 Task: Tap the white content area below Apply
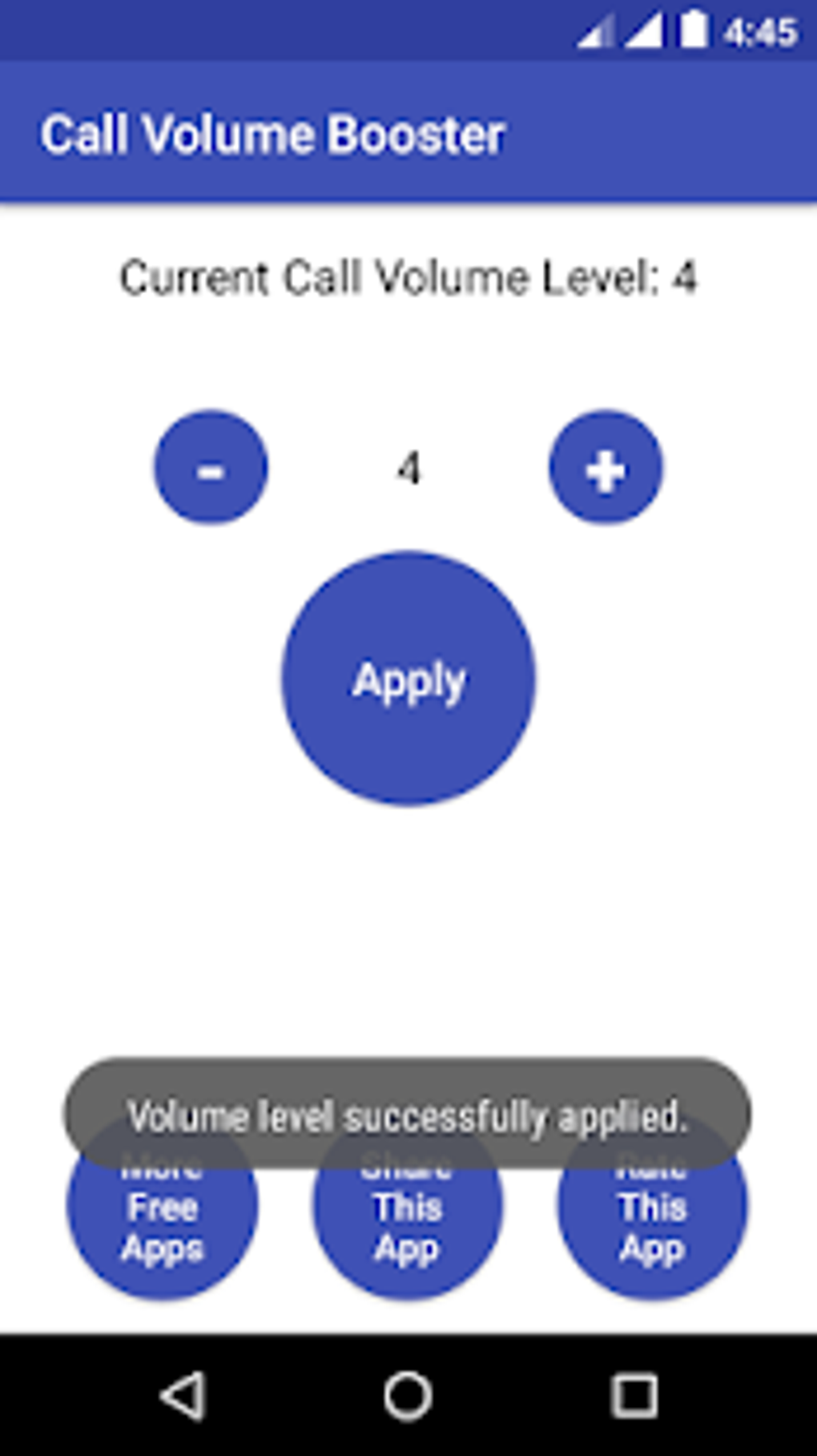(408, 922)
